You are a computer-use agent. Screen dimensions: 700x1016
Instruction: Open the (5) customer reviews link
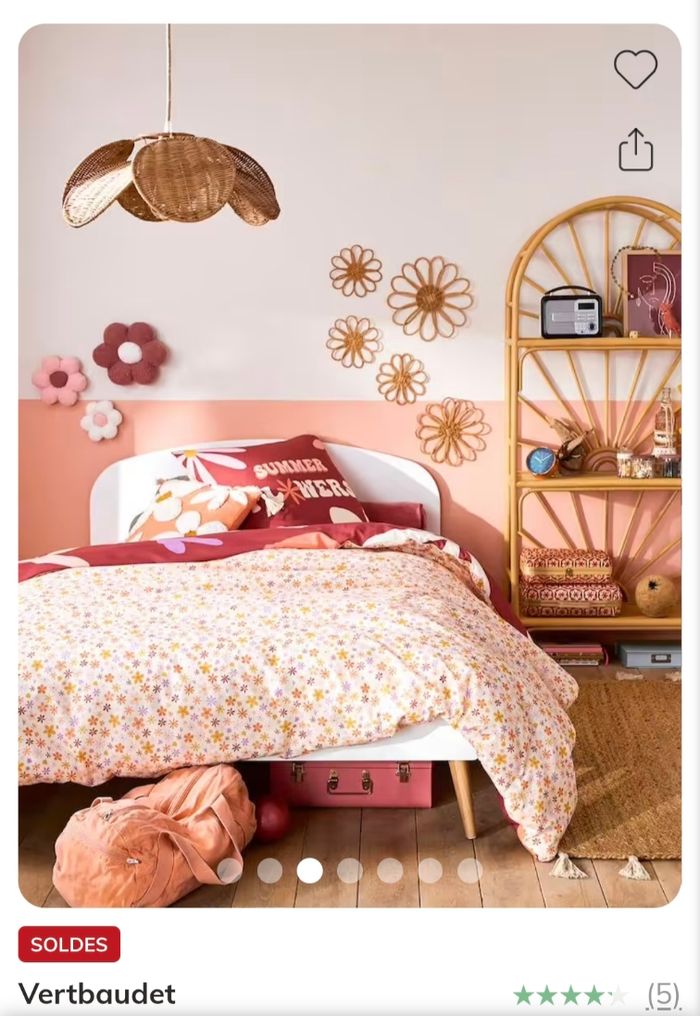coord(663,994)
